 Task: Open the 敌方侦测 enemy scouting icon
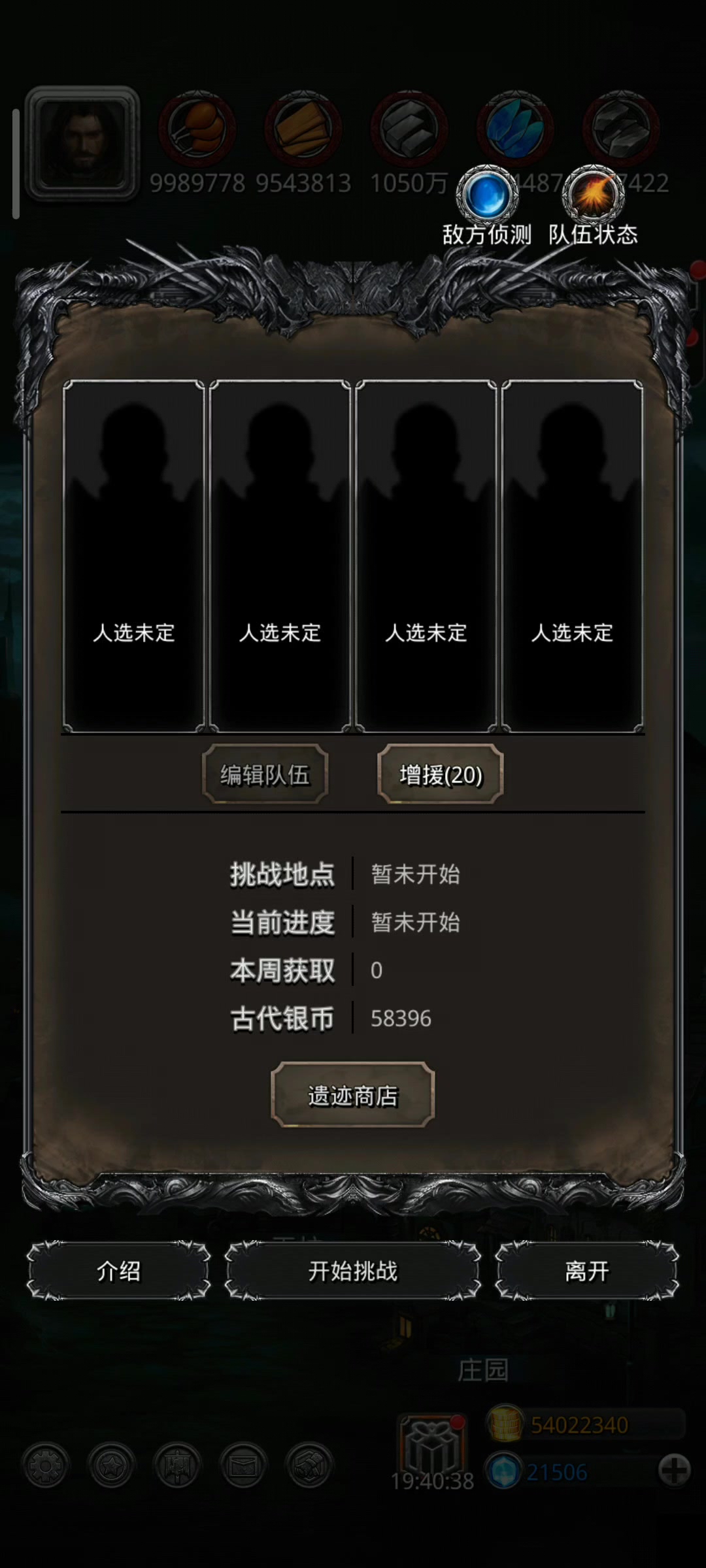487,195
